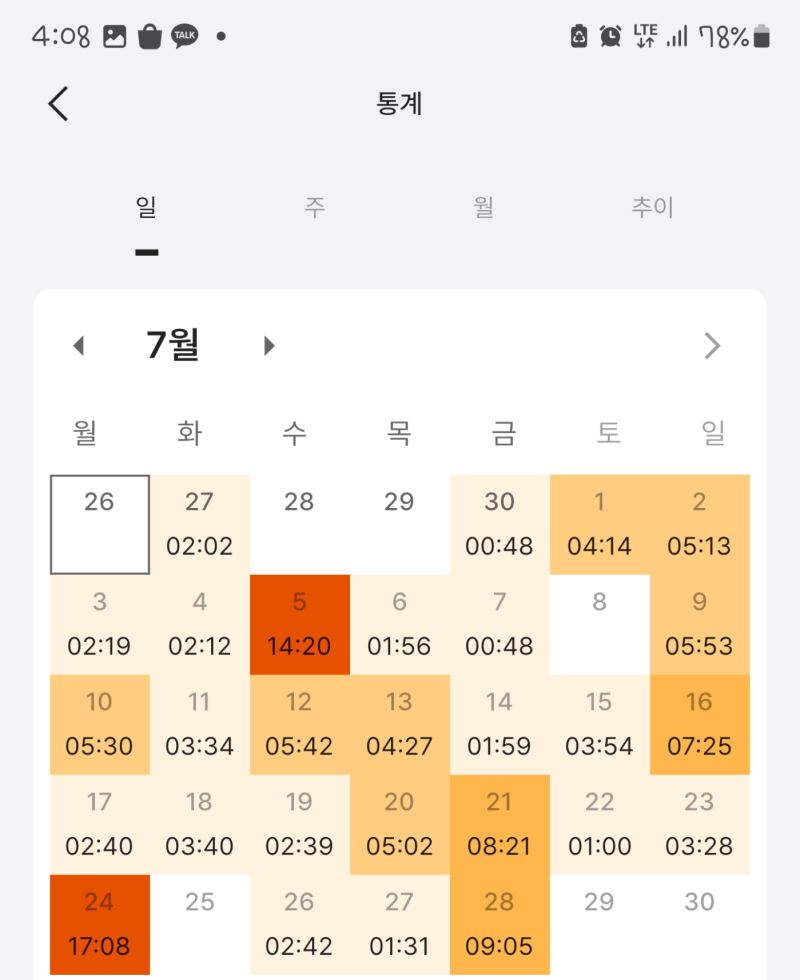Viewport: 800px width, 980px height.
Task: Select July 16 showing 07:25
Action: [699, 724]
